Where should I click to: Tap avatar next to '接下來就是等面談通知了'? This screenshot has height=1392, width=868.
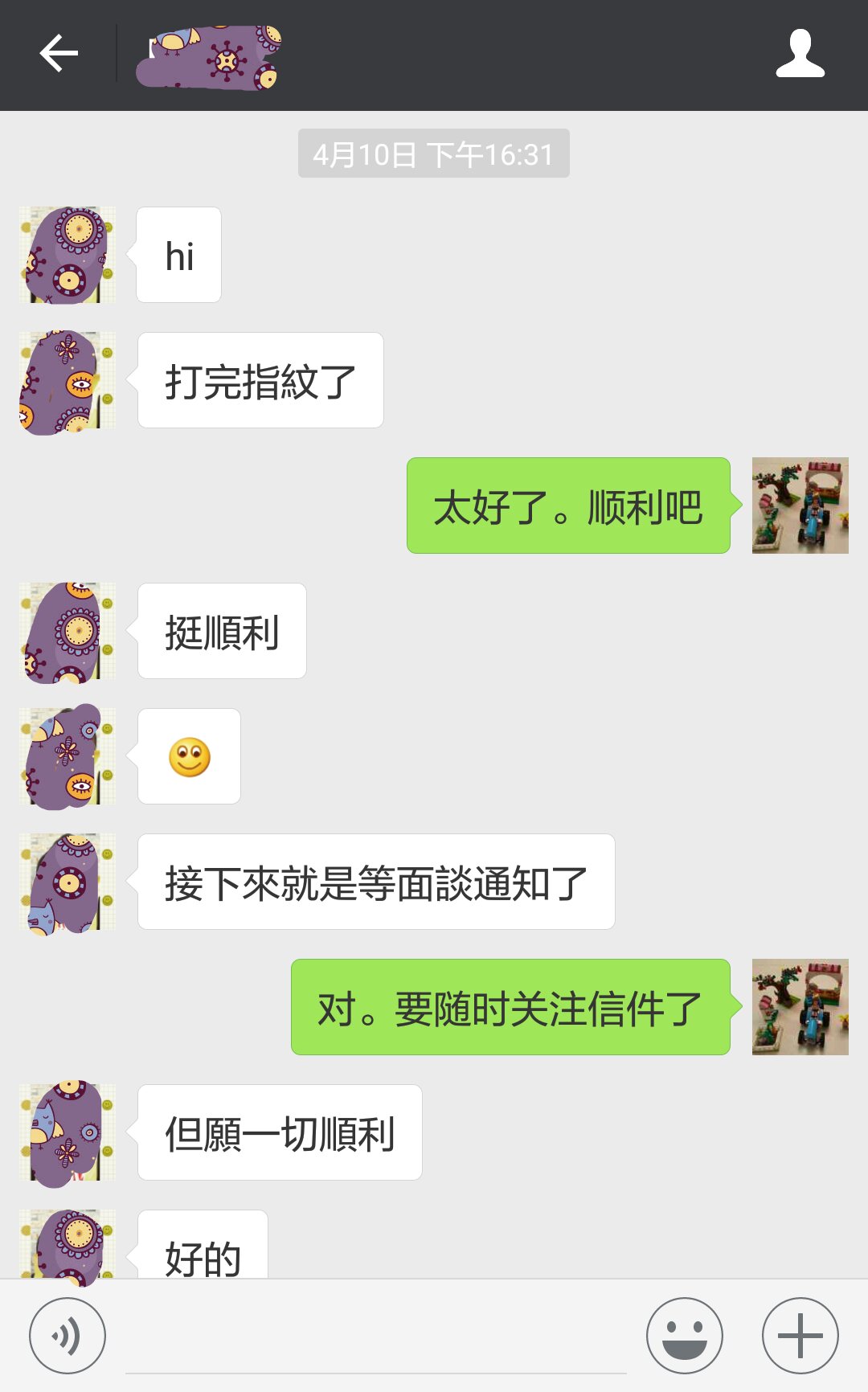pos(68,882)
